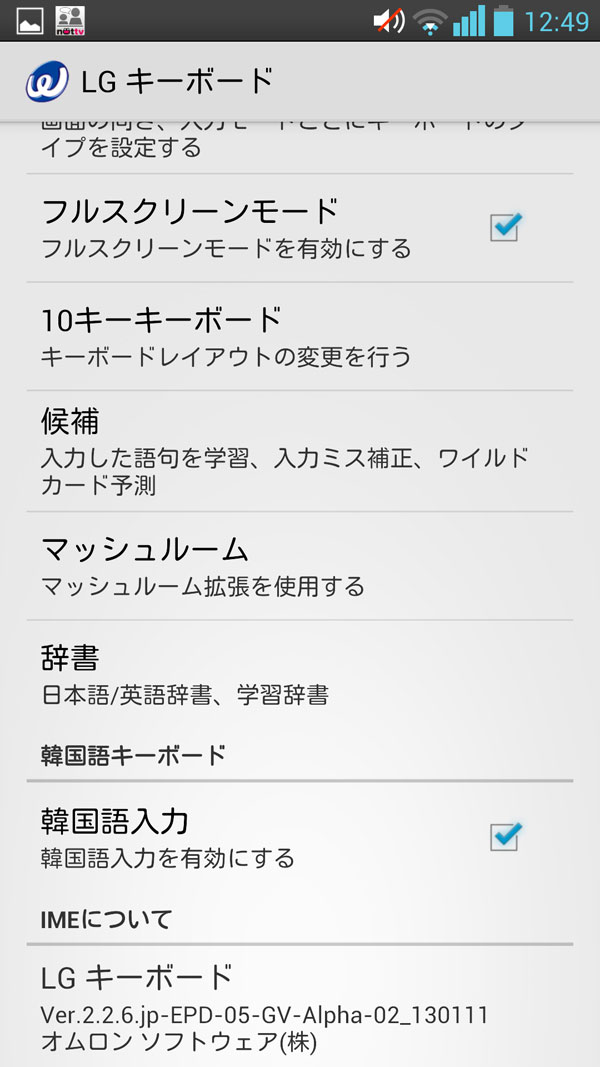The width and height of the screenshot is (600, 1067).
Task: Uncheck the フルスクリーンモード checkbox
Action: tap(504, 228)
